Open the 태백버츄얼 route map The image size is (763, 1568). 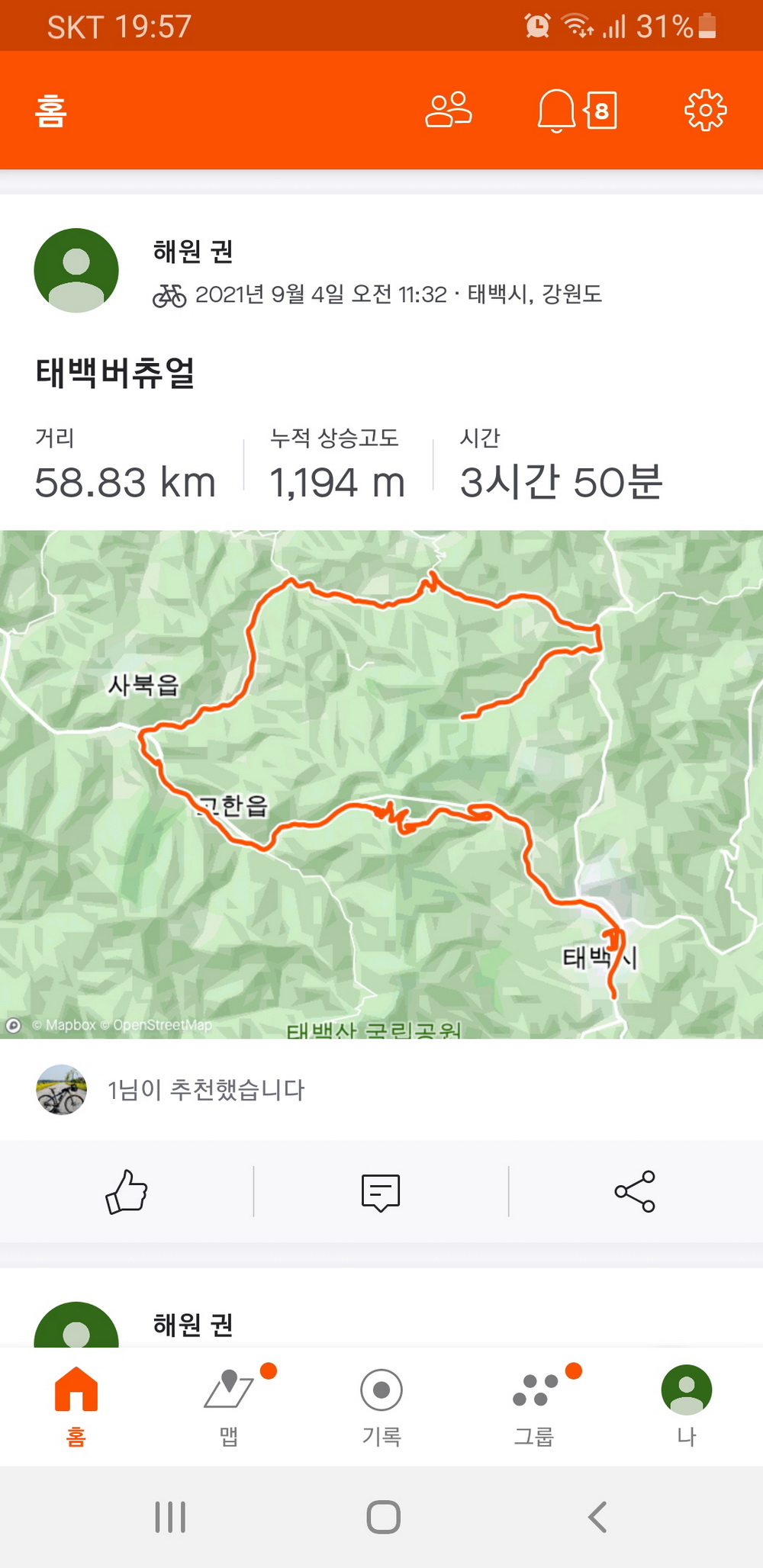(381, 784)
